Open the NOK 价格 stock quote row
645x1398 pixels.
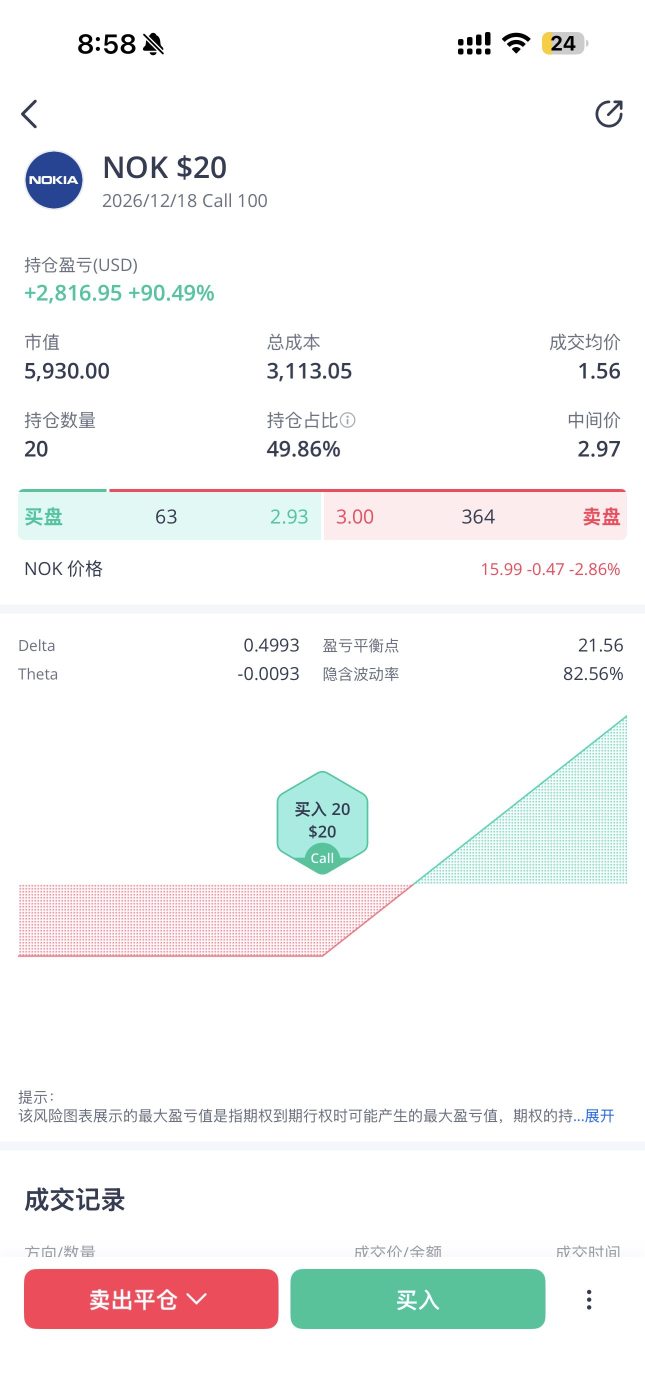pos(322,569)
